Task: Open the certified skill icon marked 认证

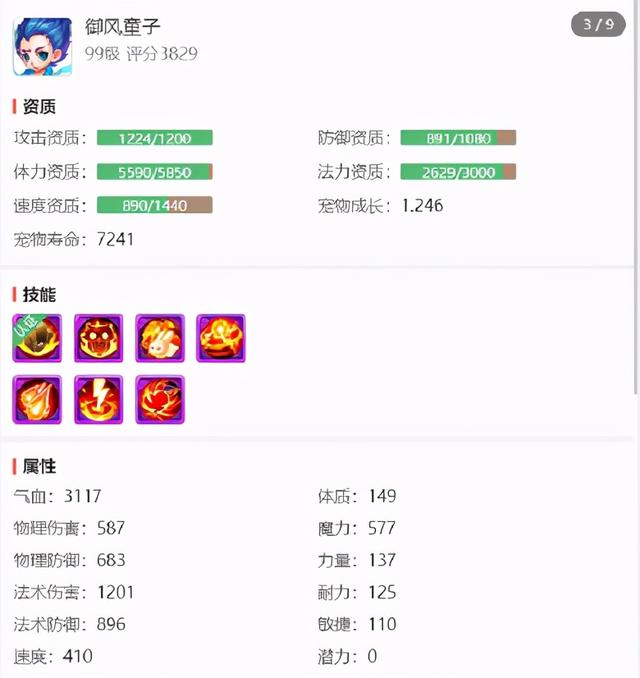Action: [37, 338]
